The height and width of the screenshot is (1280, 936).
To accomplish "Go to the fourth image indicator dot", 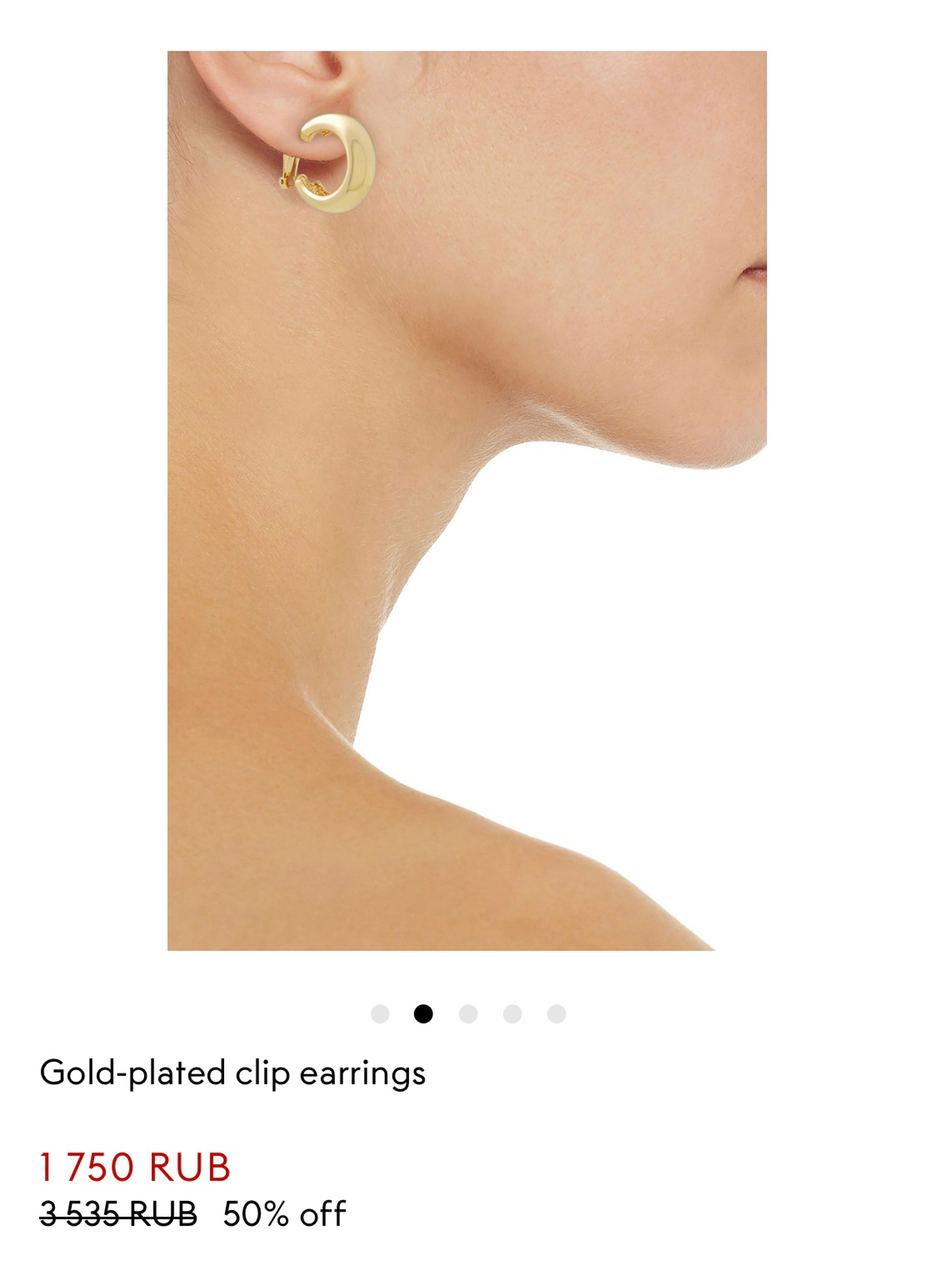I will pos(512,1014).
